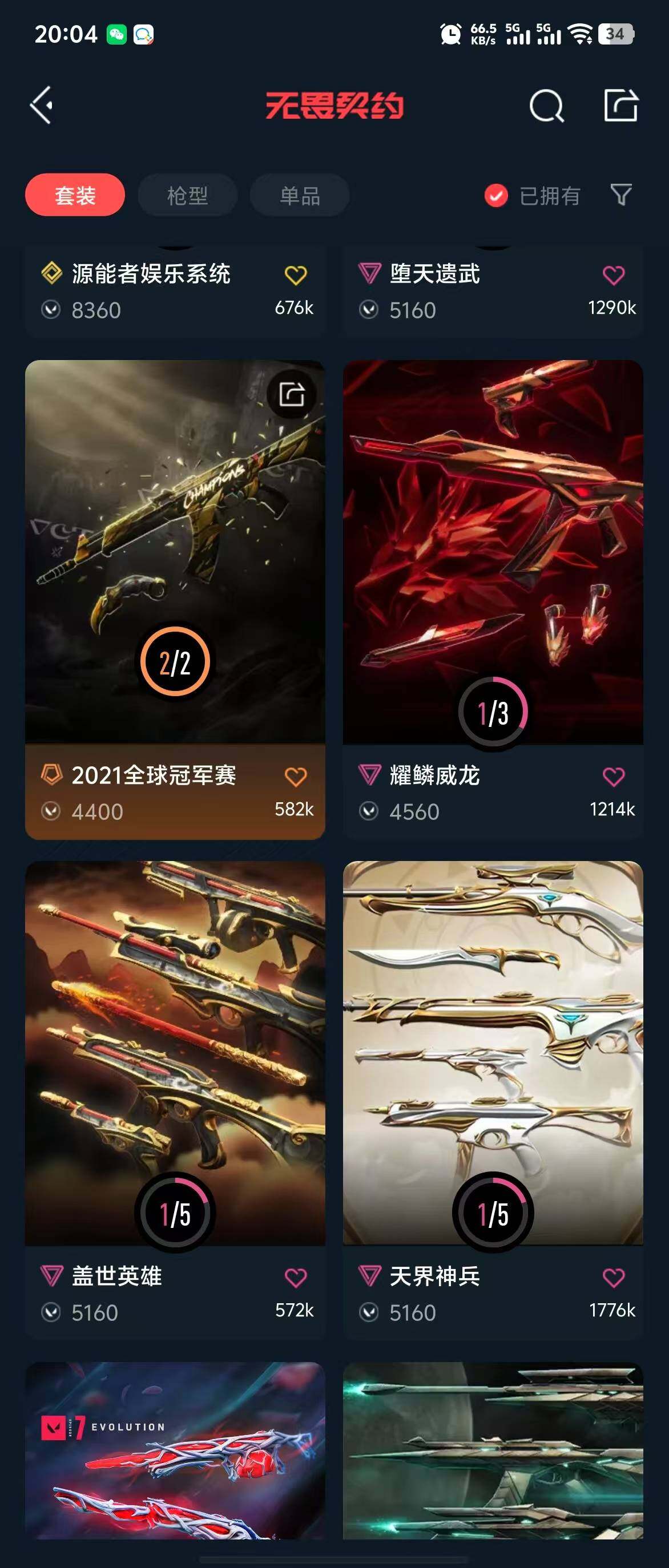
Task: Go back using the top-left arrow
Action: (x=42, y=106)
